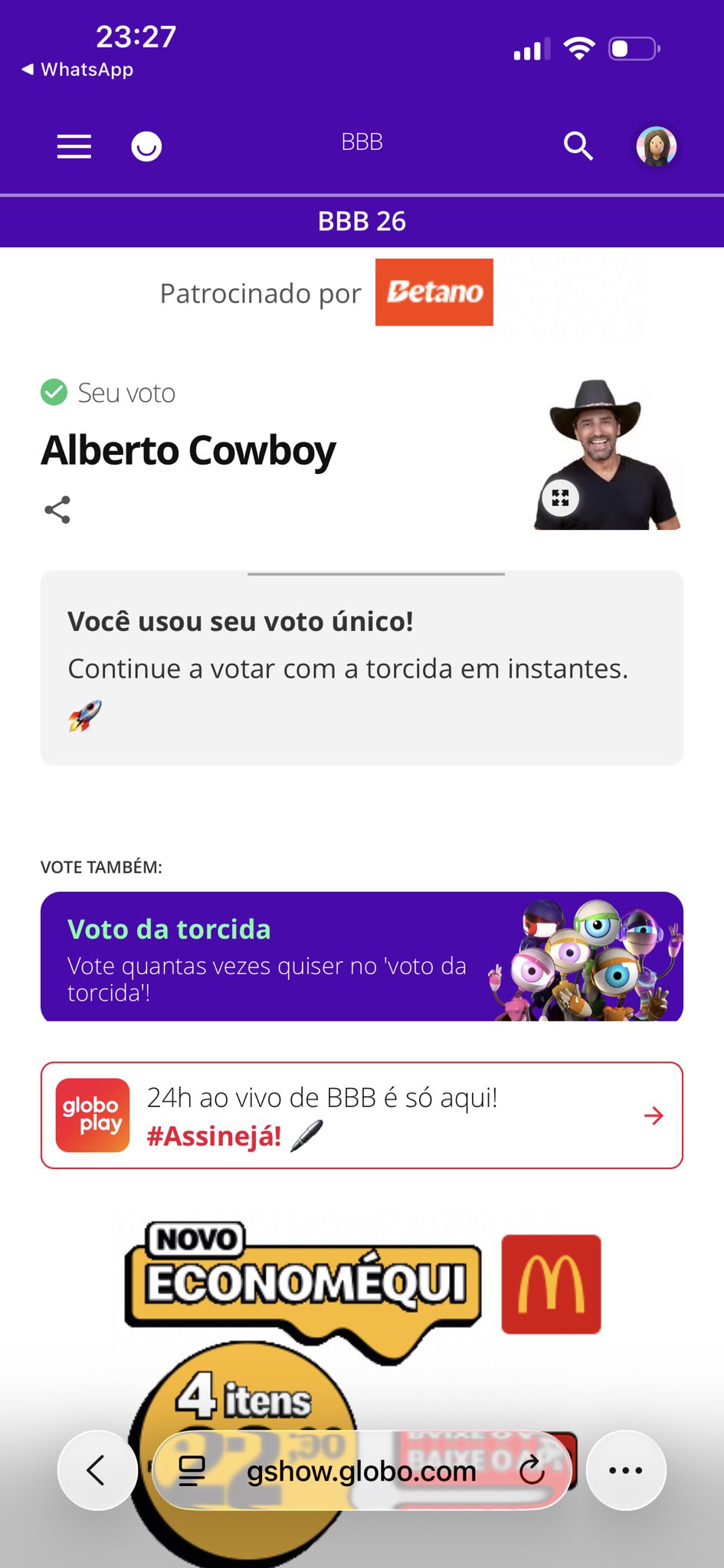Tap the gshow smiley logo icon
This screenshot has width=724, height=1568.
146,146
